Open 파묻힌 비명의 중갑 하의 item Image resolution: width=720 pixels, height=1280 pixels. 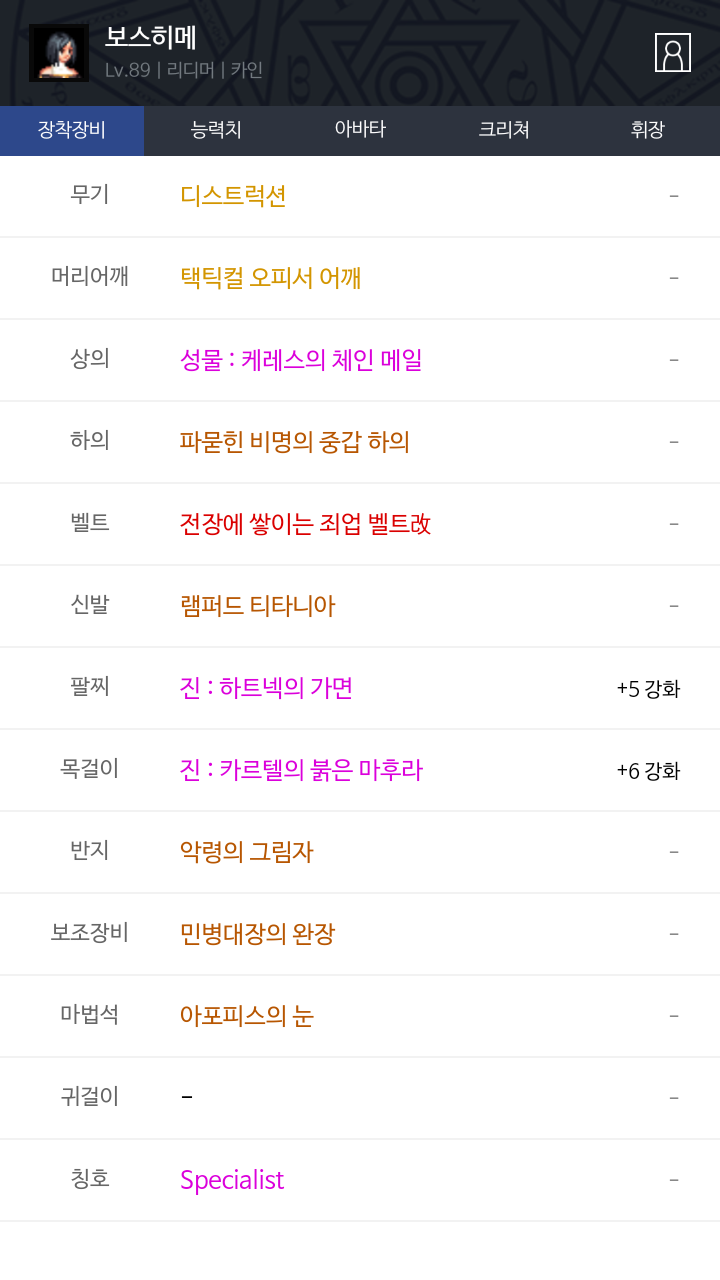[295, 442]
